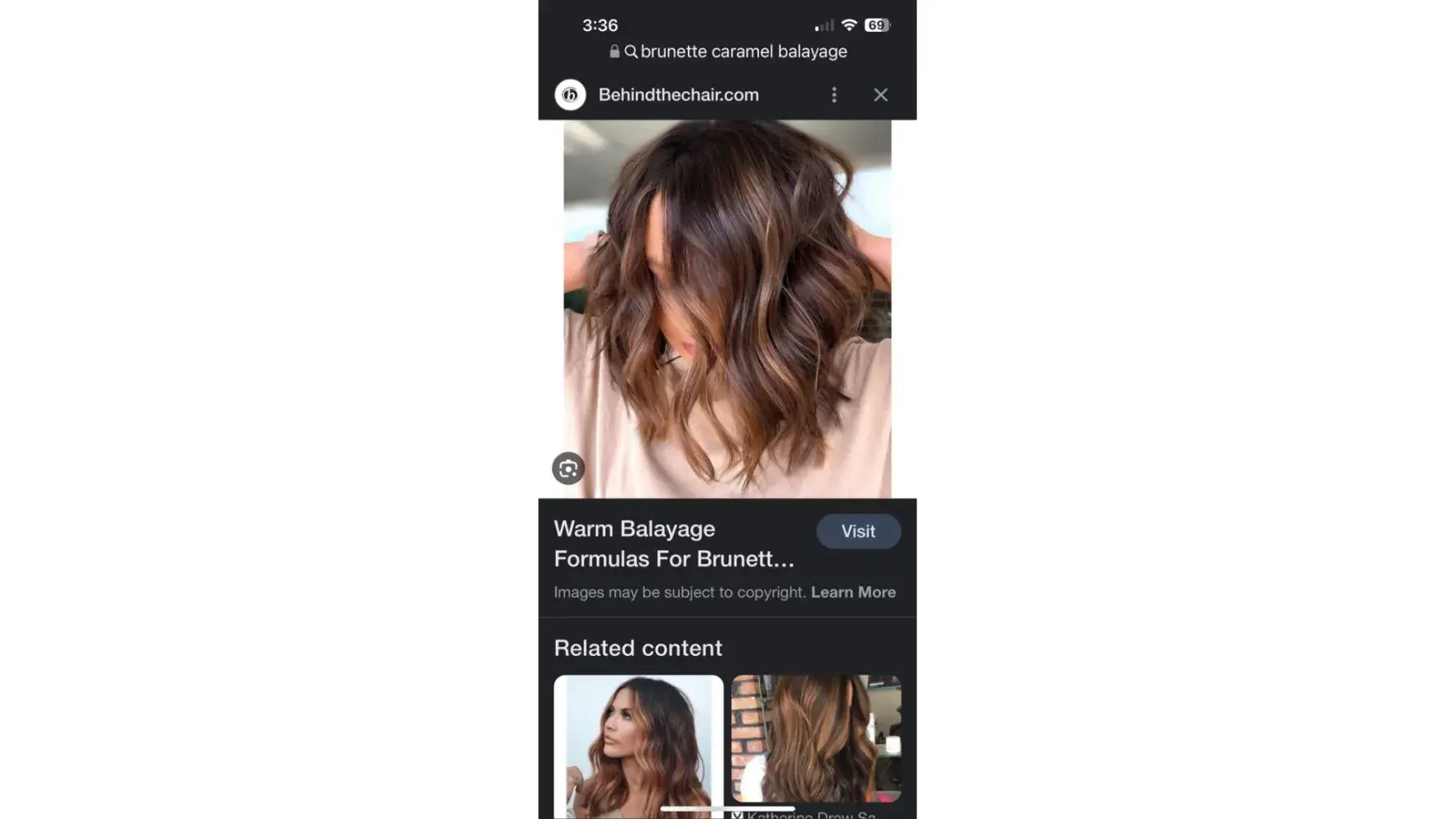Open the Warm Balayage Formulas title
The image size is (1456, 819).
pos(673,544)
